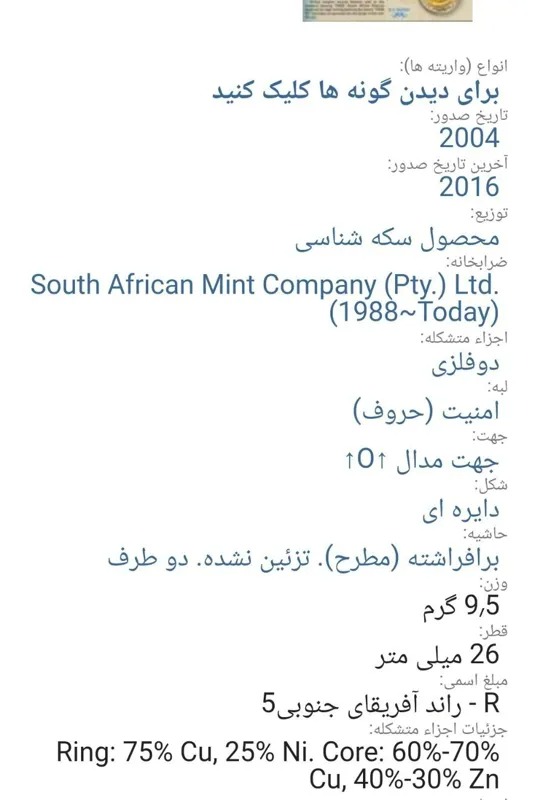This screenshot has height=800, width=533.
Task: Open the coin image at the top
Action: pyautogui.click(x=387, y=10)
